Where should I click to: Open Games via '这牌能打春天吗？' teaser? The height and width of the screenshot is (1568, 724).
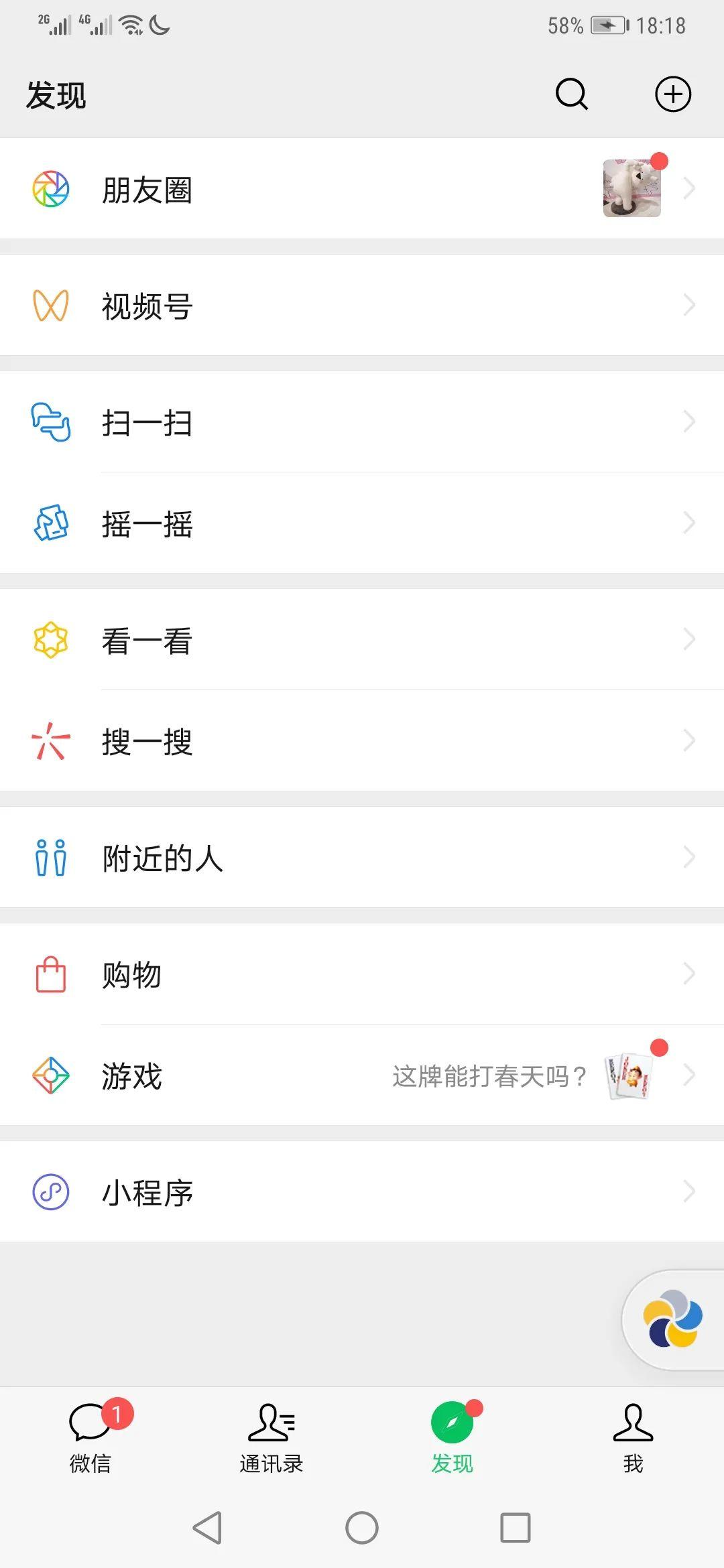(x=487, y=1075)
